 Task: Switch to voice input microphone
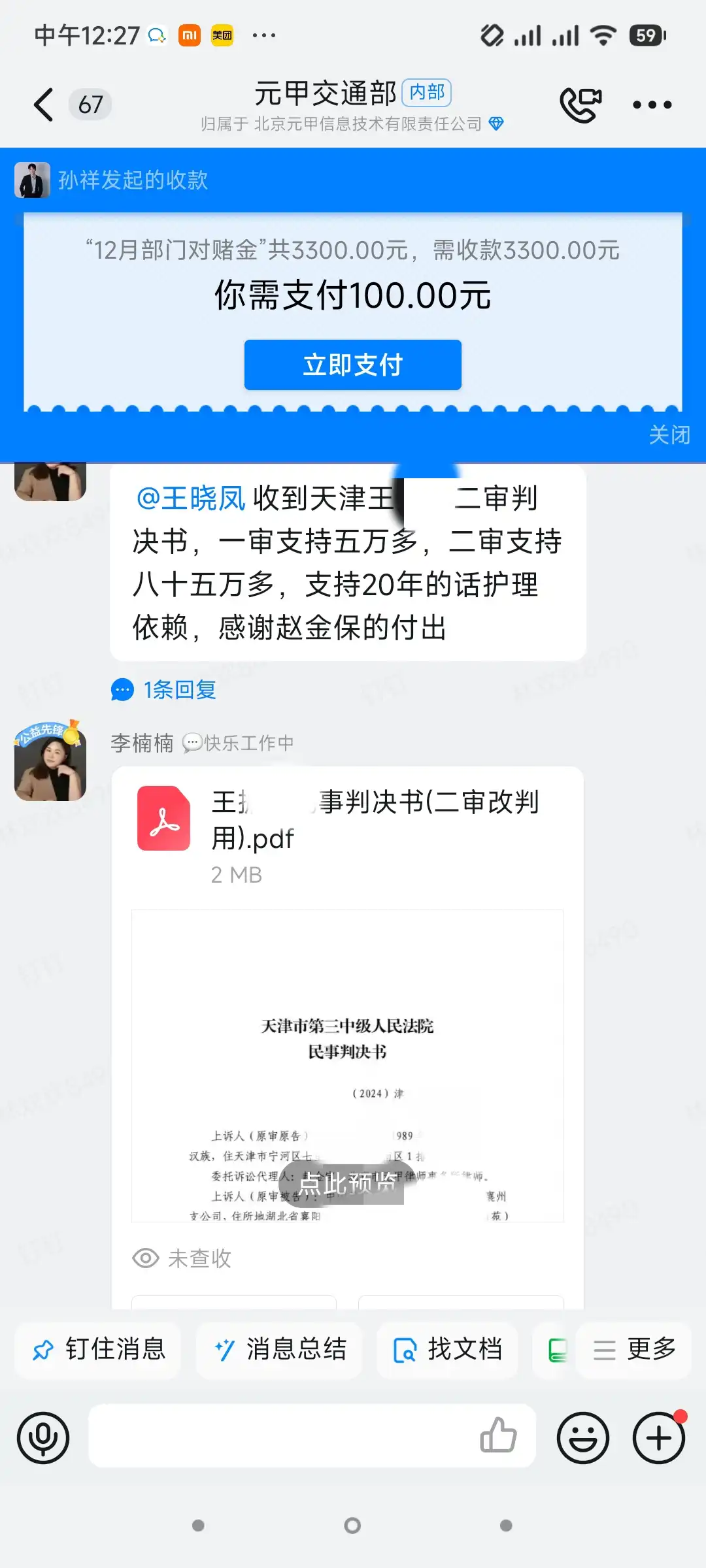point(43,1438)
